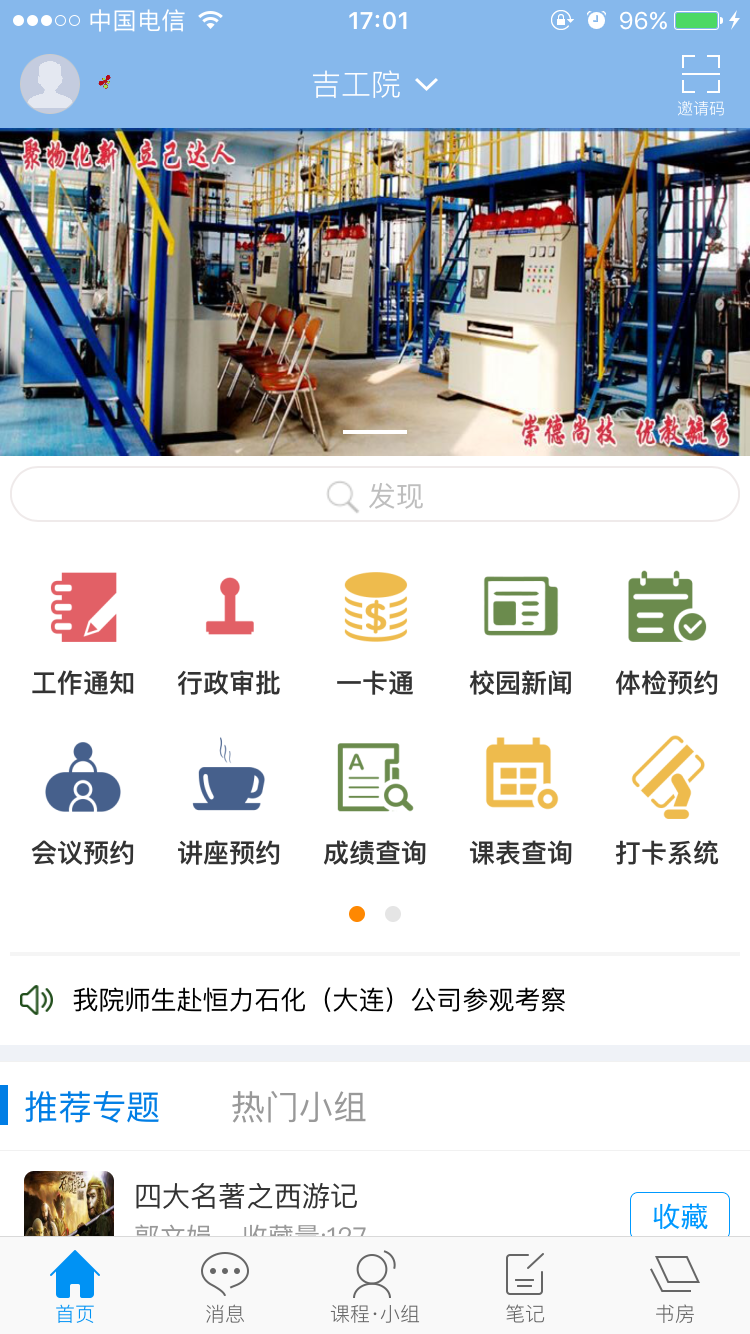Open 会议预约
Screen dimensions: 750x1334
(x=83, y=800)
